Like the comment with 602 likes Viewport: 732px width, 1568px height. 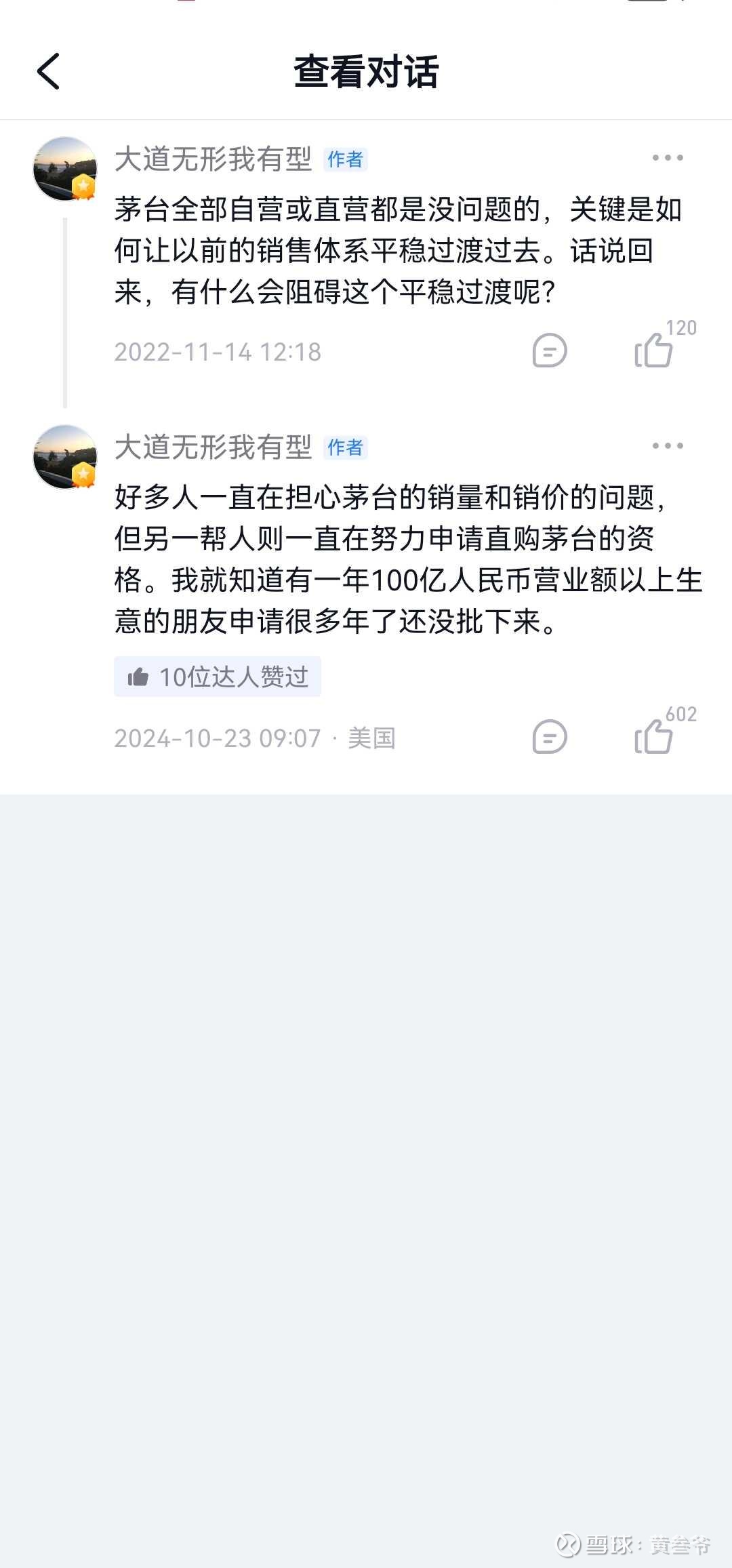tap(654, 737)
